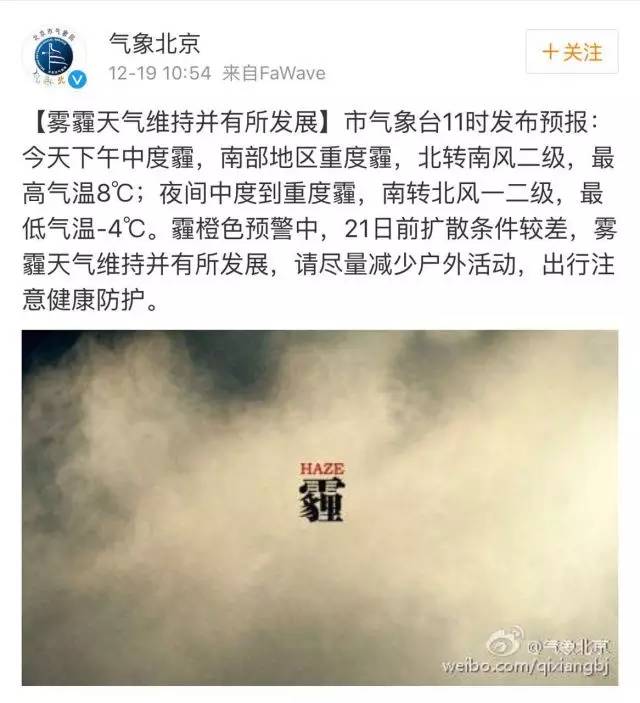The image size is (640, 703).
Task: Follow 气象北京 with the +关注 button
Action: (x=572, y=52)
